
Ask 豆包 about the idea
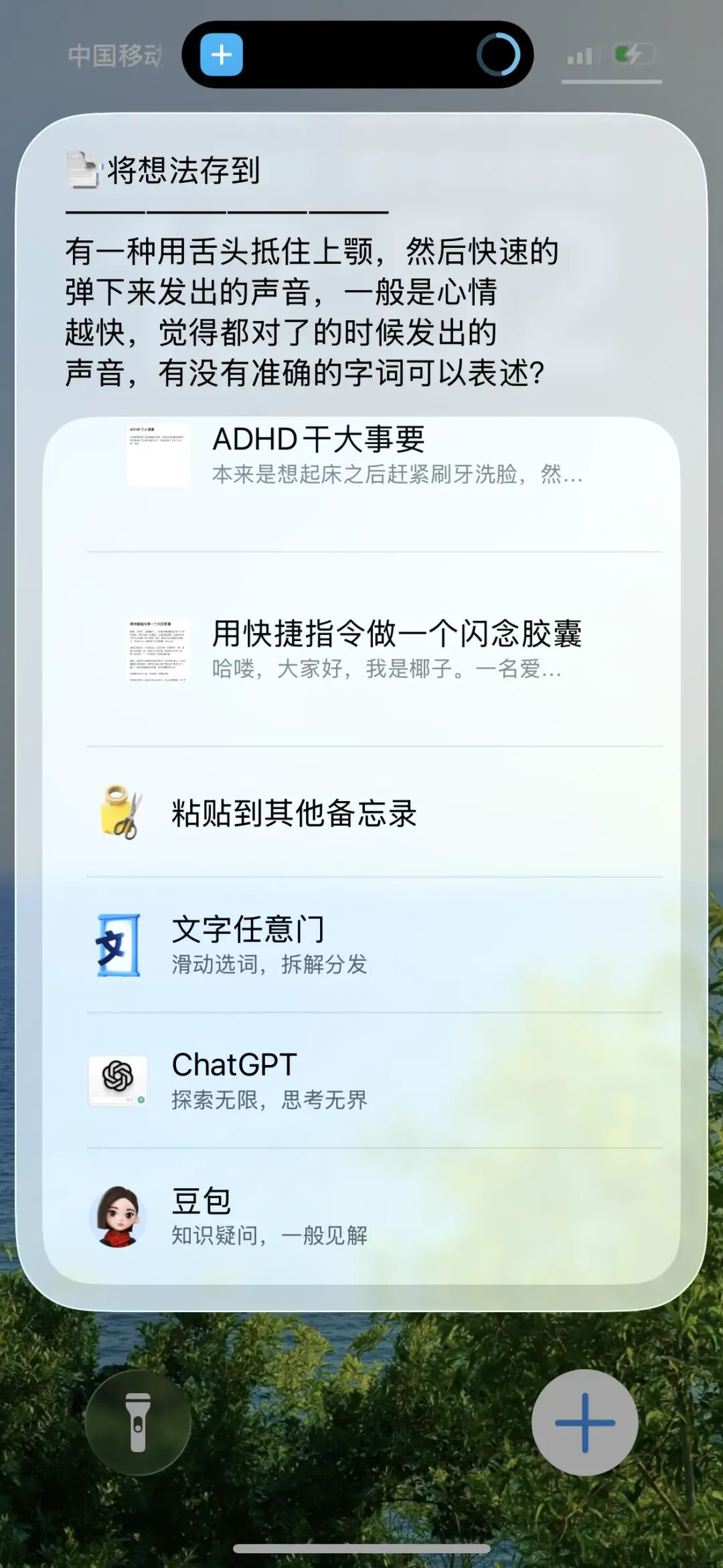tap(361, 1216)
